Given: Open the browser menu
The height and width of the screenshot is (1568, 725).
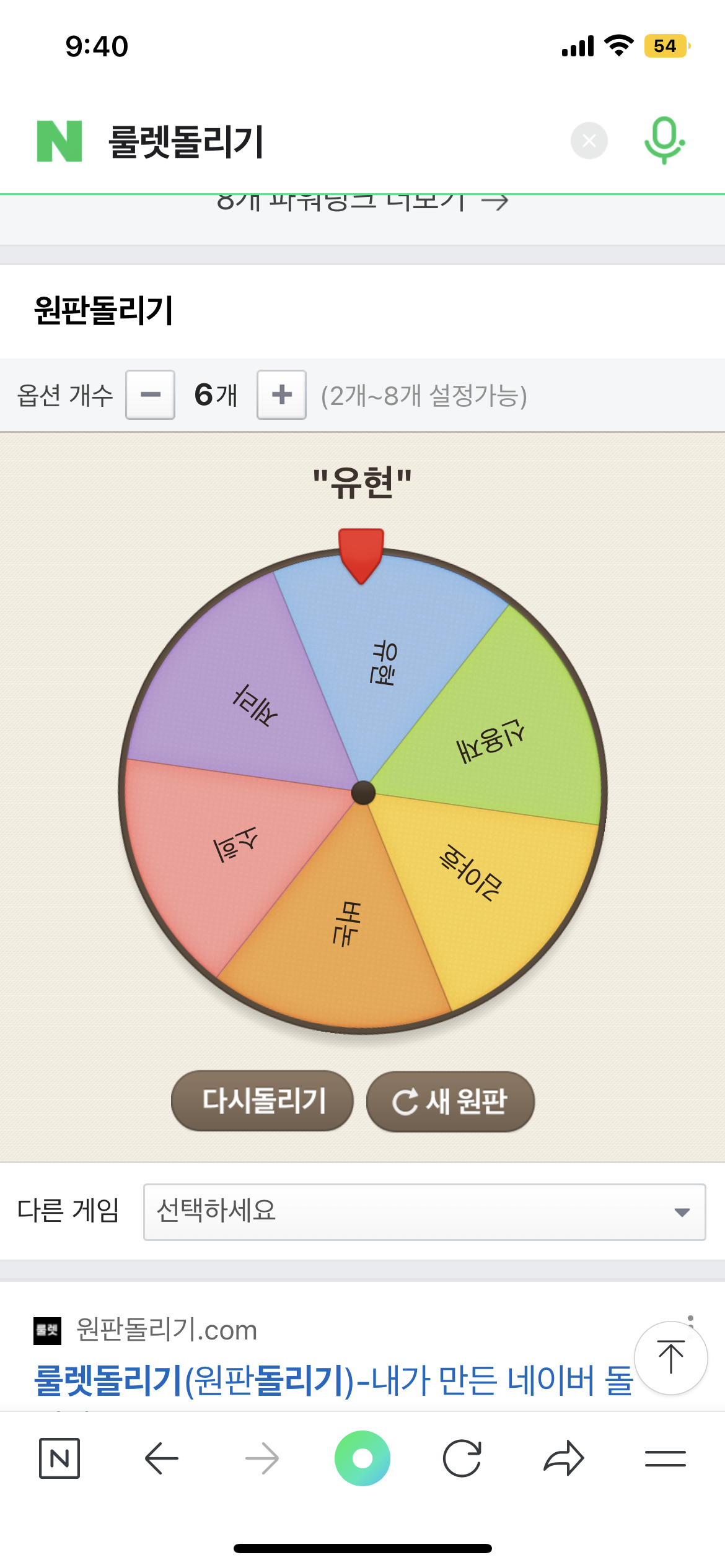Looking at the screenshot, I should click(665, 1458).
